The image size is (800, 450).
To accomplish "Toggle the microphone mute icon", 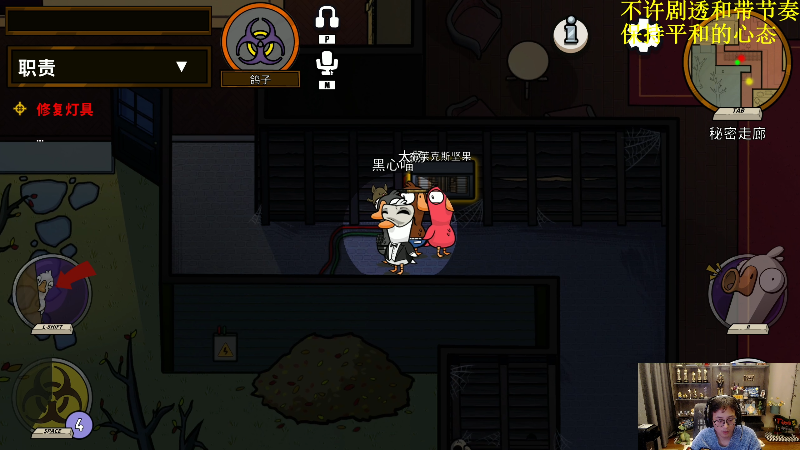I will tap(327, 63).
